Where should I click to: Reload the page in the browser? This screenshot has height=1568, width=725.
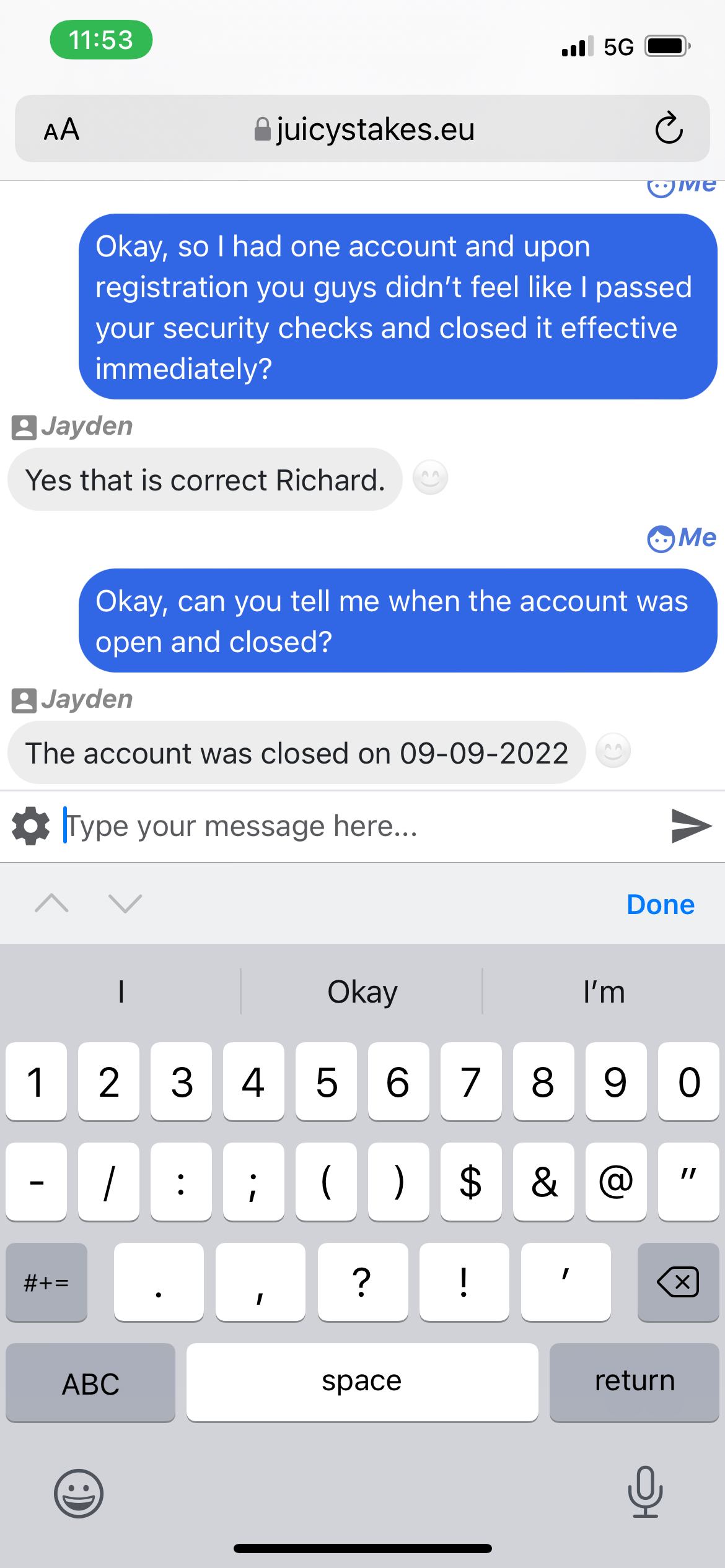tap(669, 129)
